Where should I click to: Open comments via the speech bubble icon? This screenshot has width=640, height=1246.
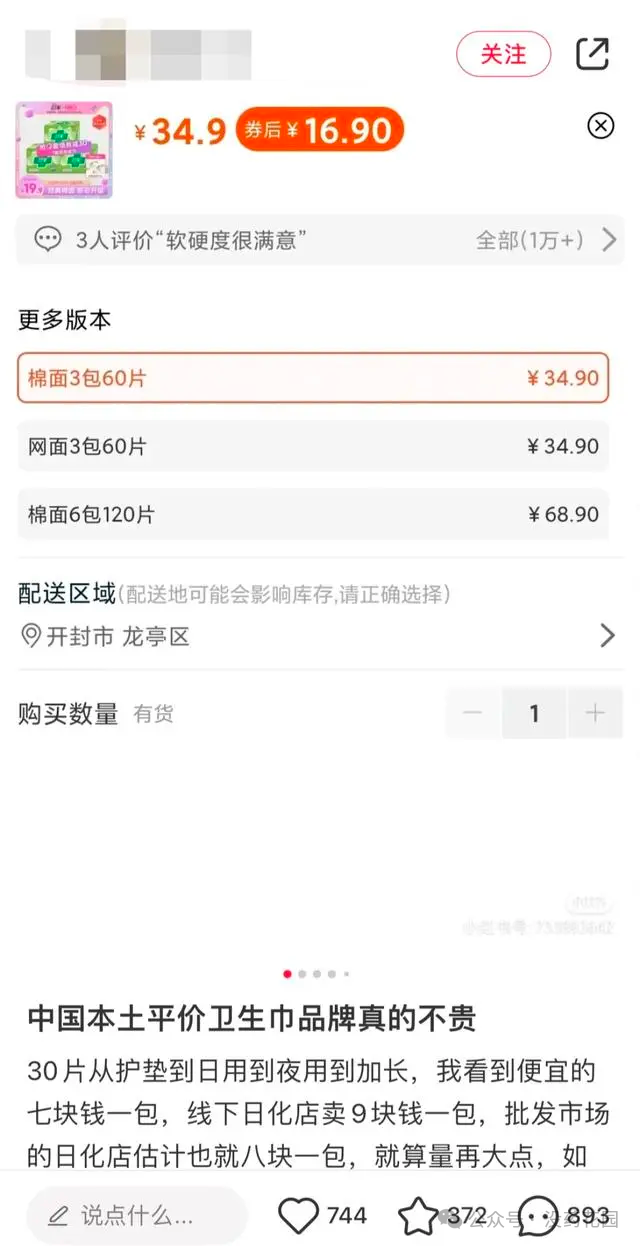(539, 1216)
